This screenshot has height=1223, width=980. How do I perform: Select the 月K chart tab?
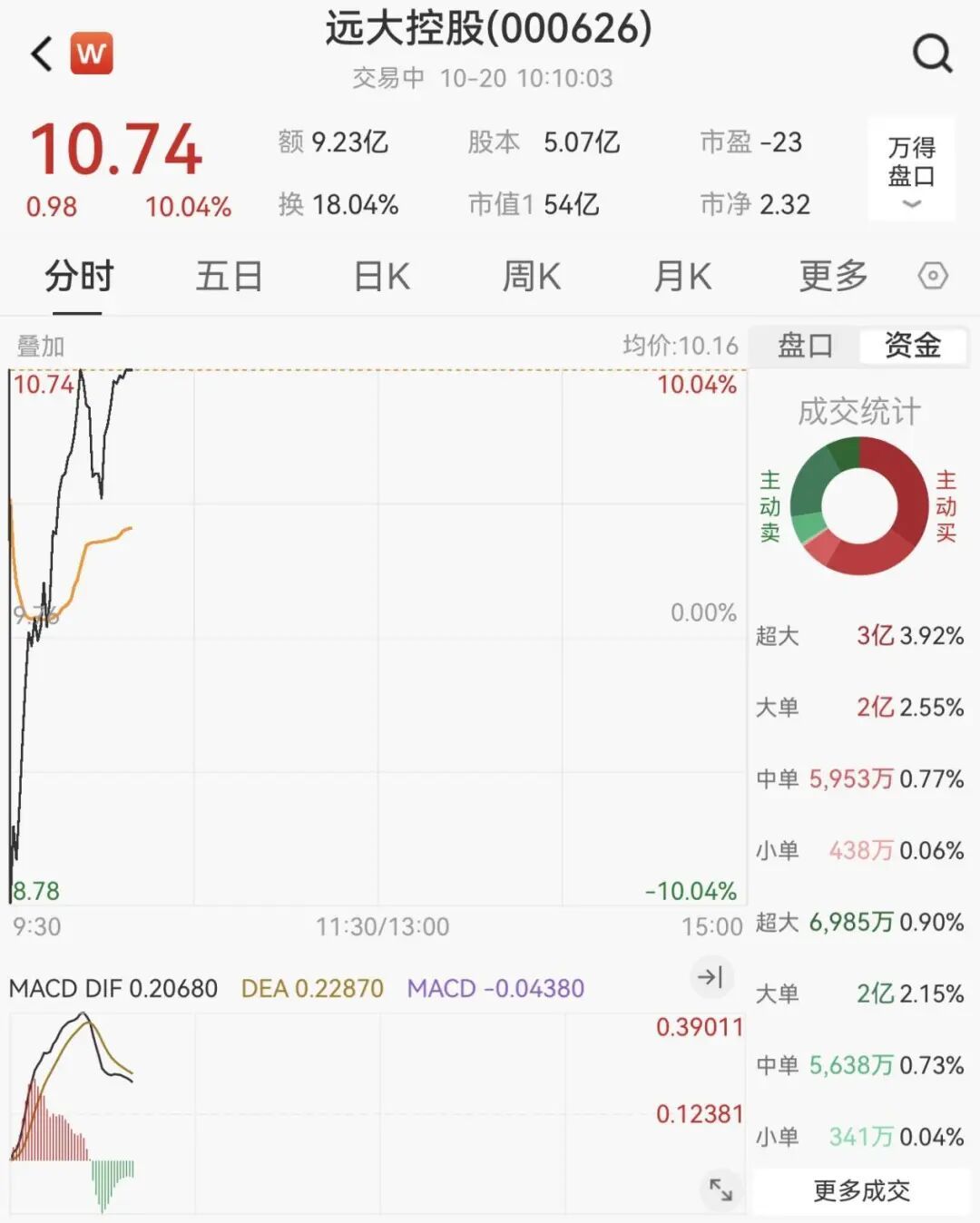682,276
